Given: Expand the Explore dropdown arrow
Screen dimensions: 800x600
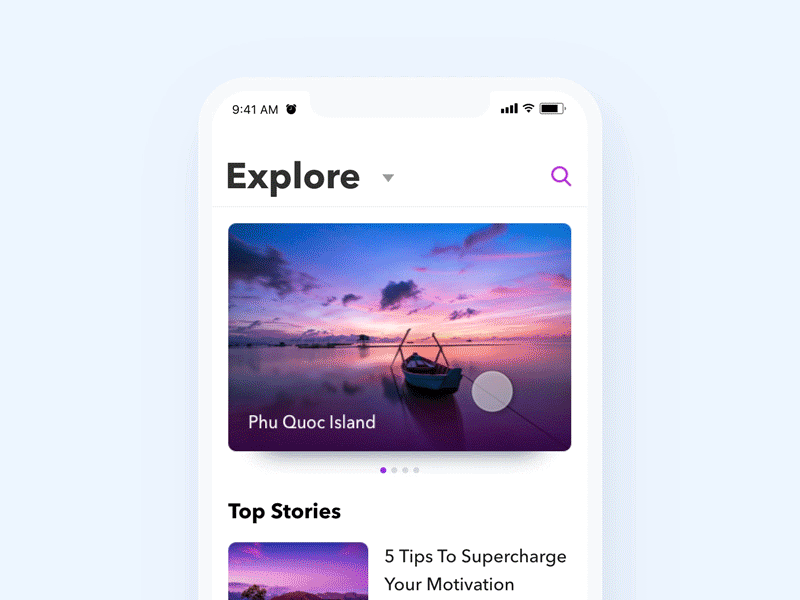Looking at the screenshot, I should (388, 178).
